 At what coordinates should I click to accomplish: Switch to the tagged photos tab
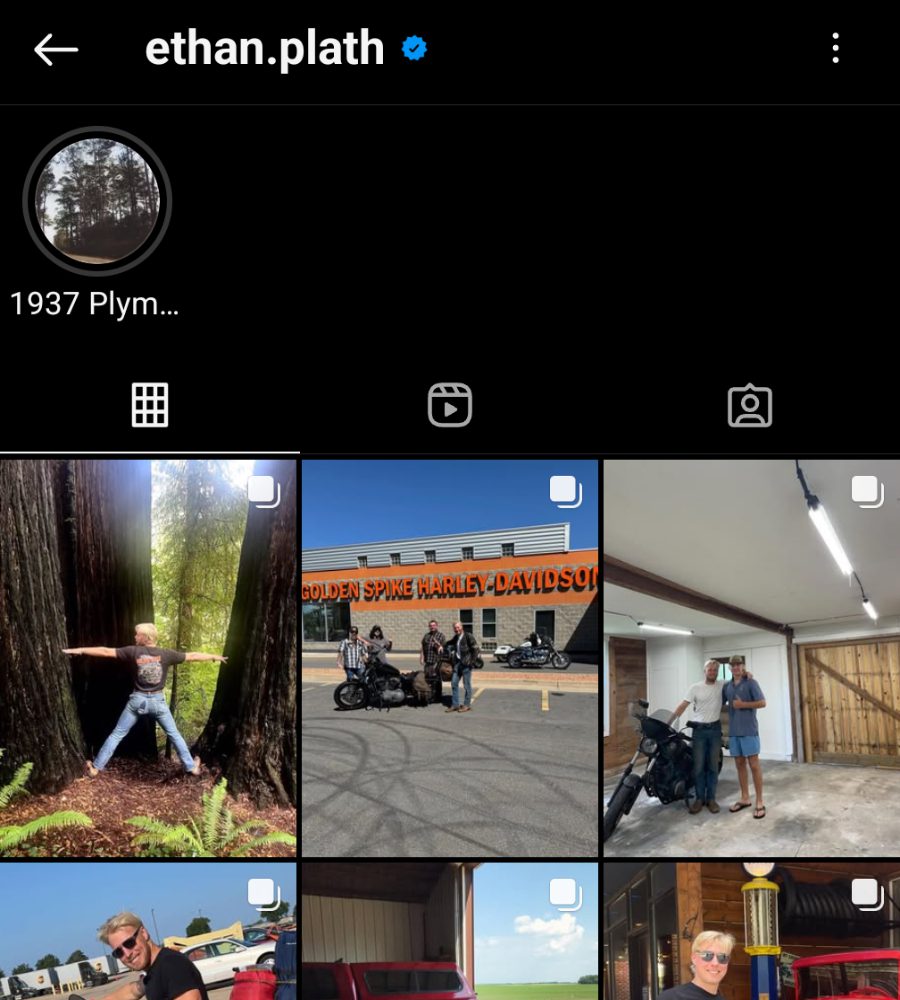749,406
